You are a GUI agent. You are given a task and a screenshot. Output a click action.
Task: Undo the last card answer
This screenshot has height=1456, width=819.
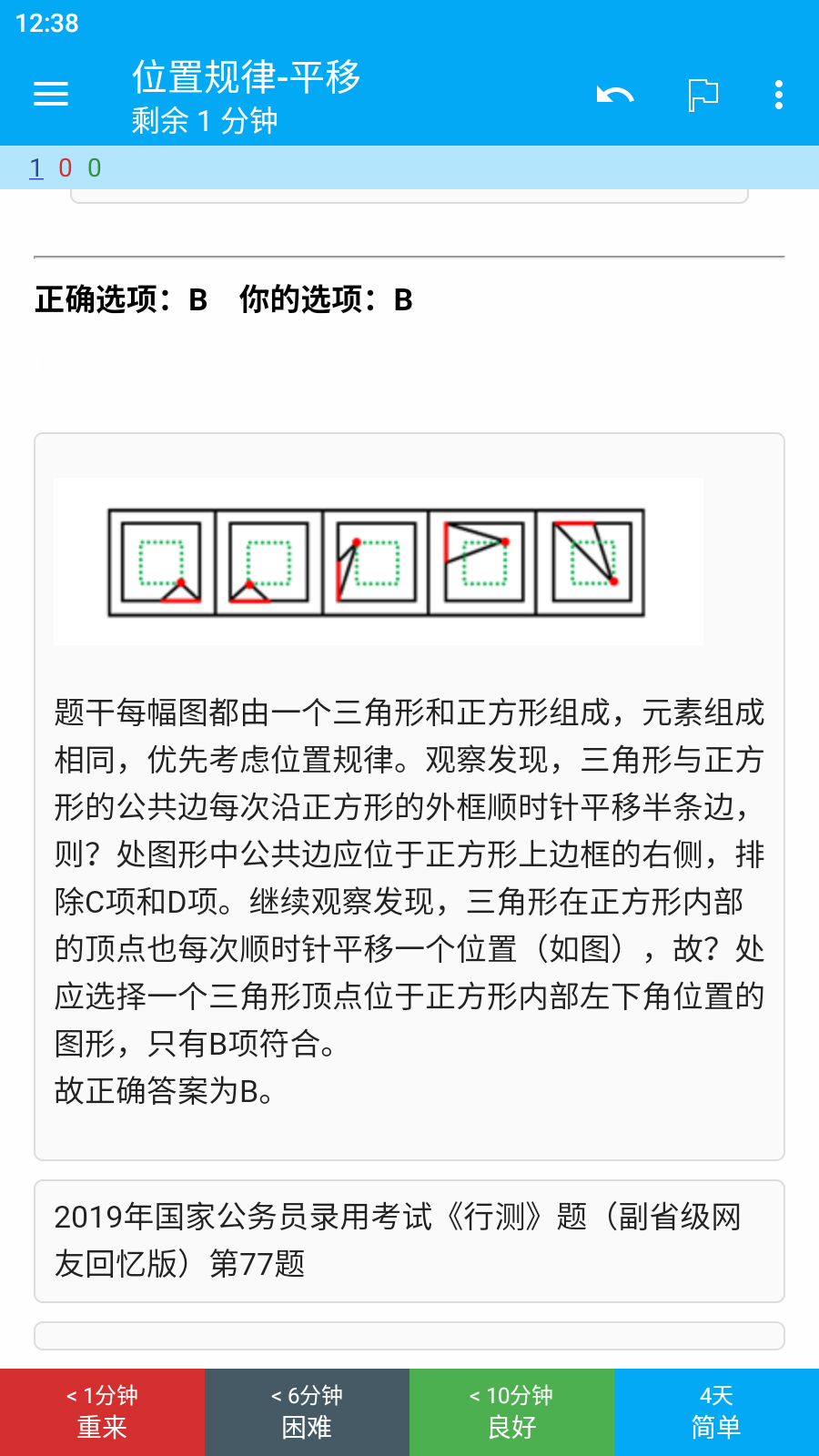pos(614,95)
